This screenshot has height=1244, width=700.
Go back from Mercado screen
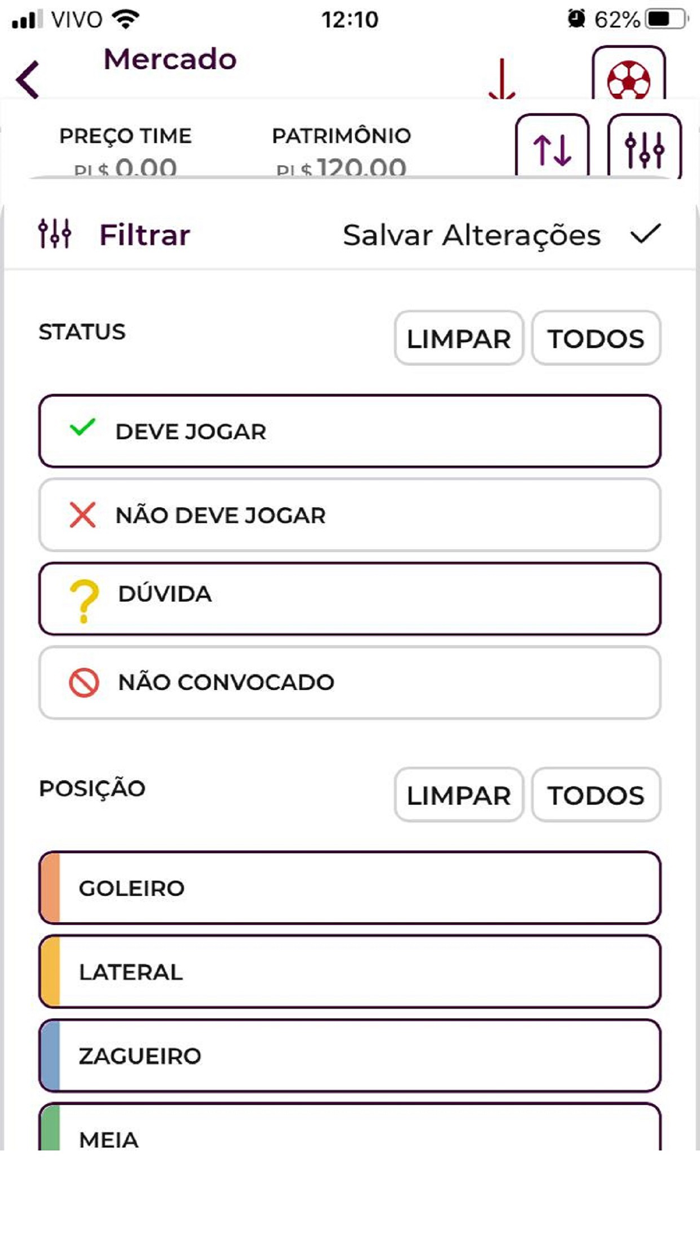tap(28, 78)
